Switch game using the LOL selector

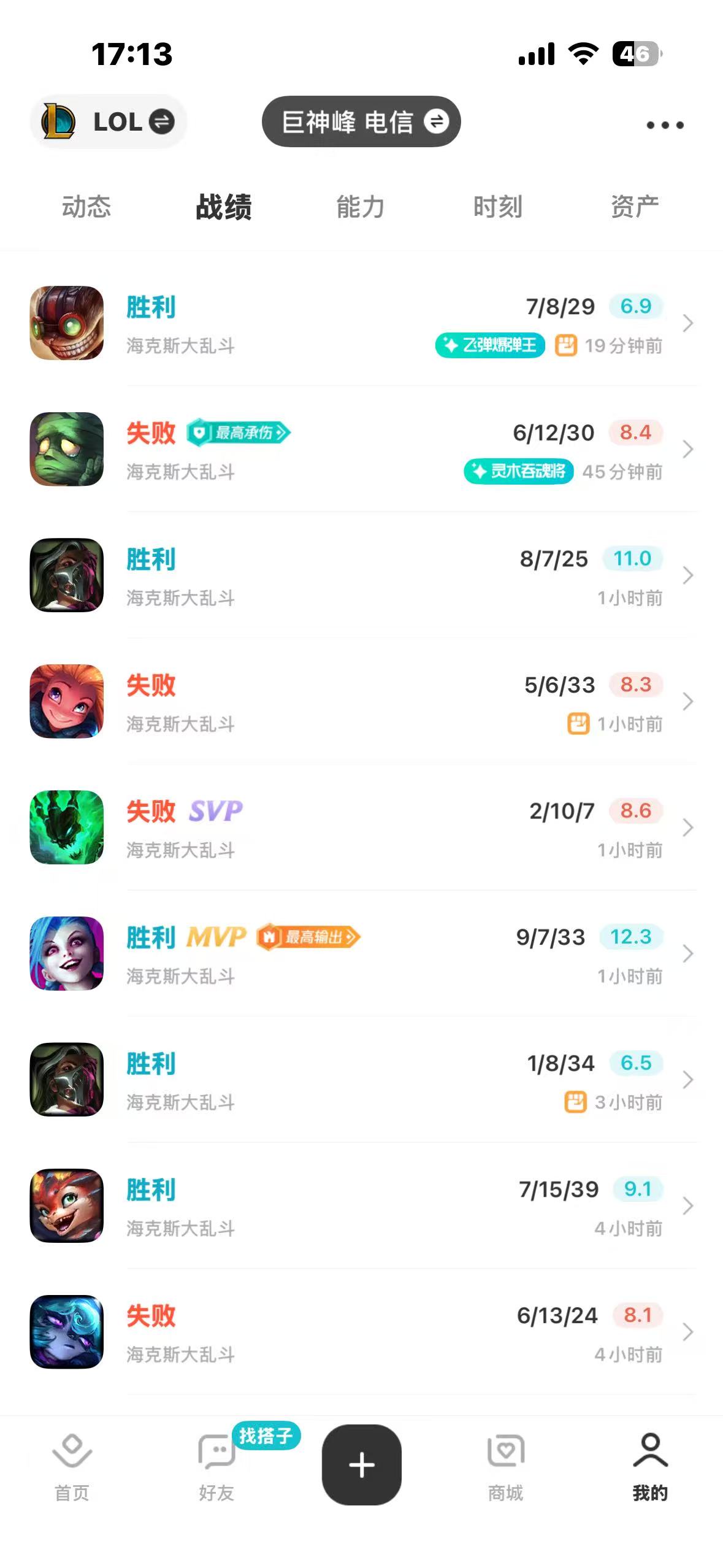tap(109, 121)
